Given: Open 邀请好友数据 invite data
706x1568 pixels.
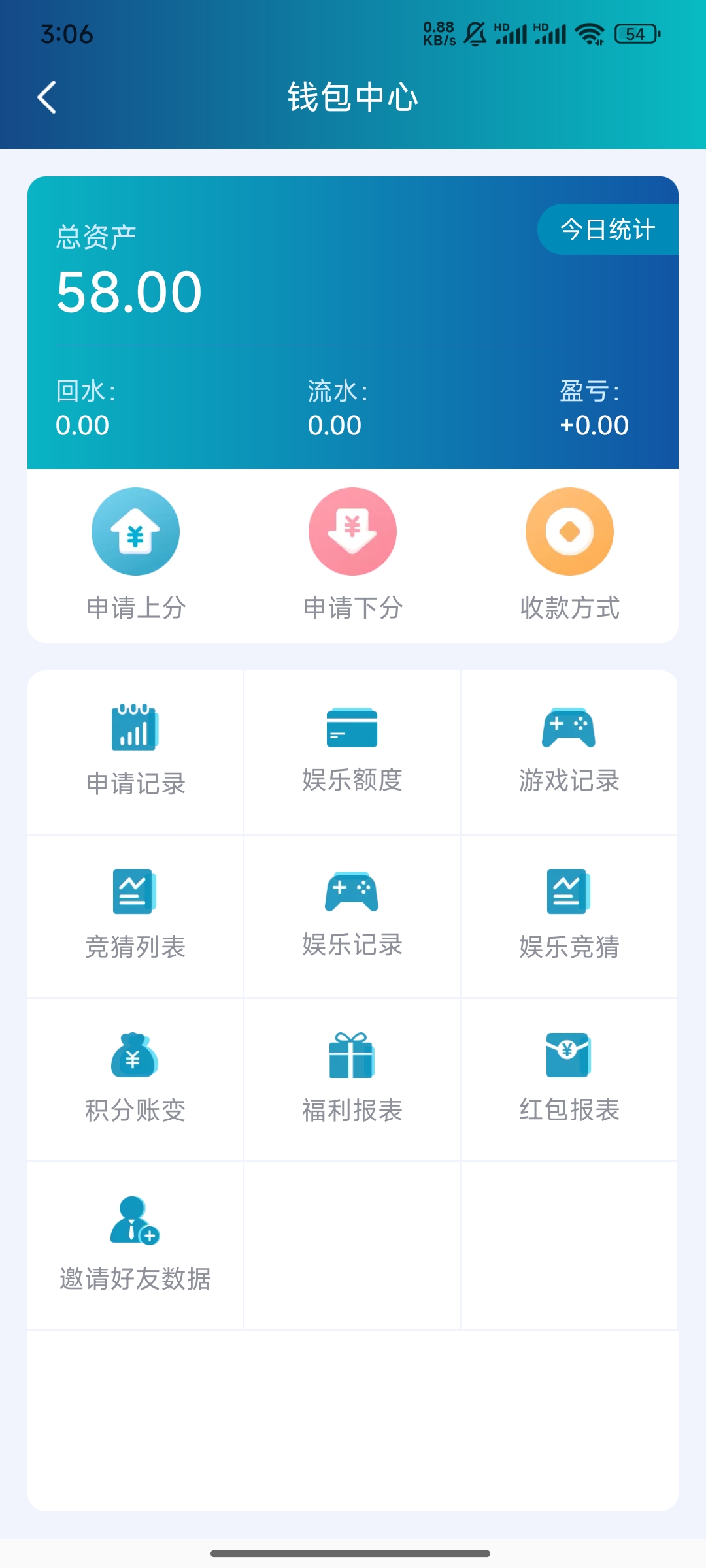Looking at the screenshot, I should 135,1245.
